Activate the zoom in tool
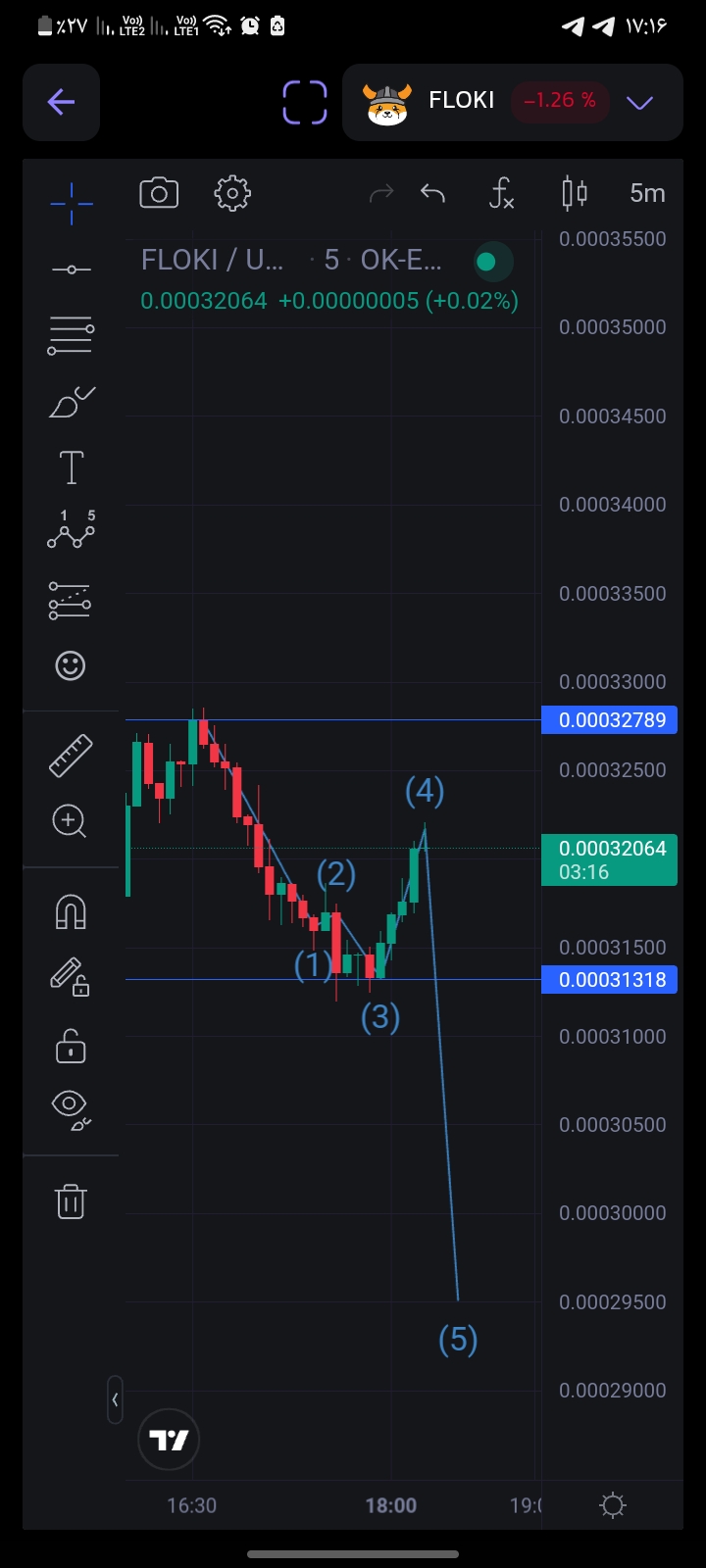Screen dimensions: 706x1568 pos(71,821)
